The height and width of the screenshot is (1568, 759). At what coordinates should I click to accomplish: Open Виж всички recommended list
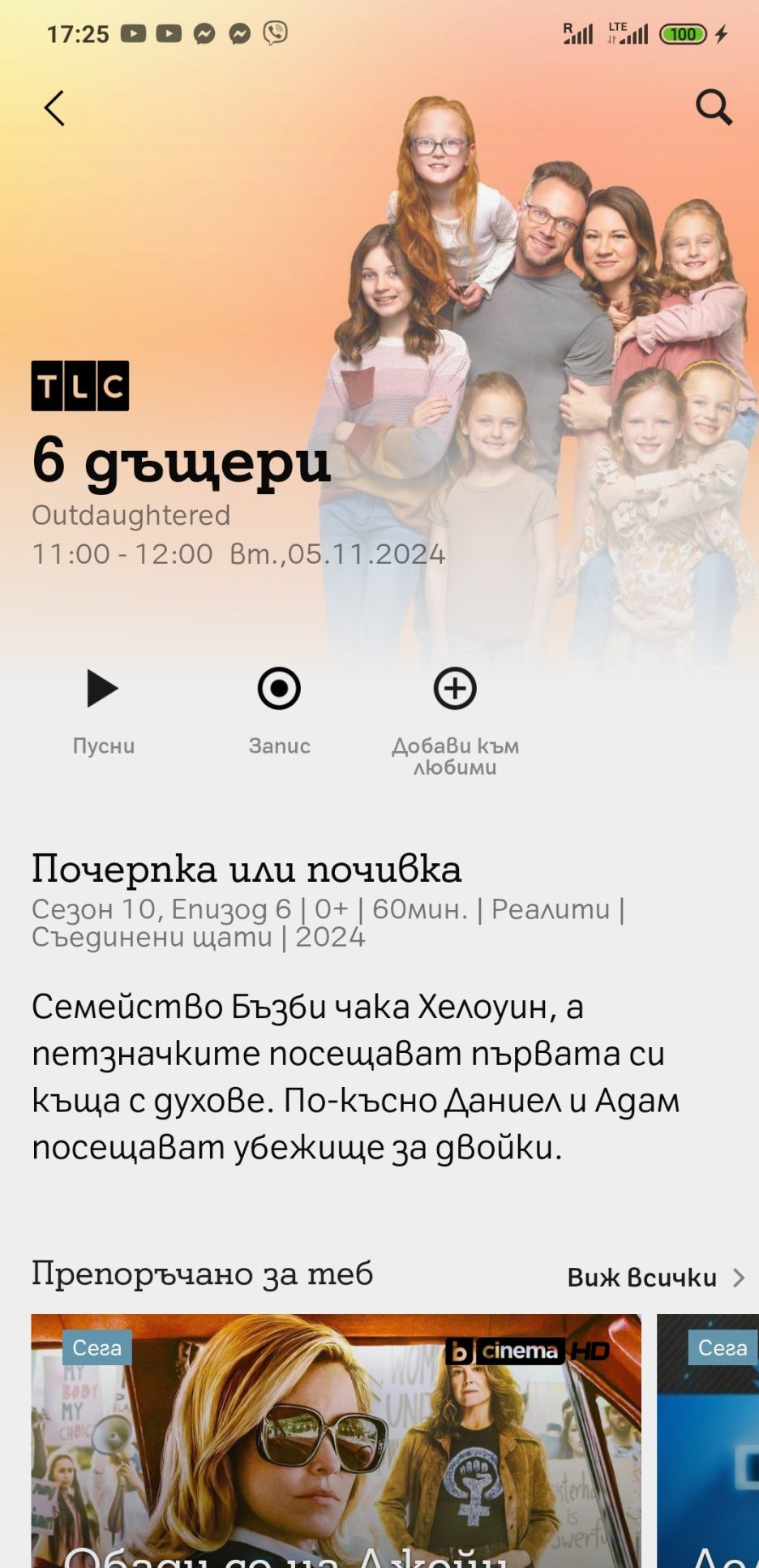654,1278
